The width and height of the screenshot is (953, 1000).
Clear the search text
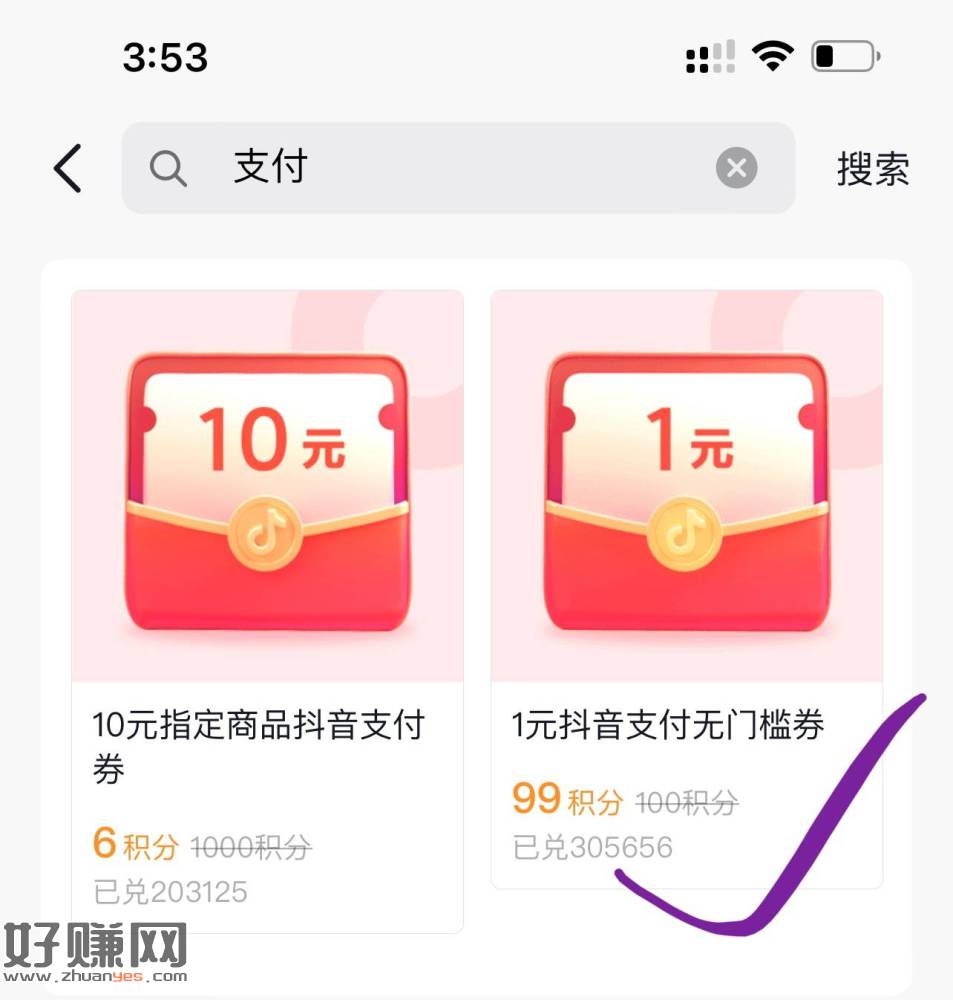736,168
